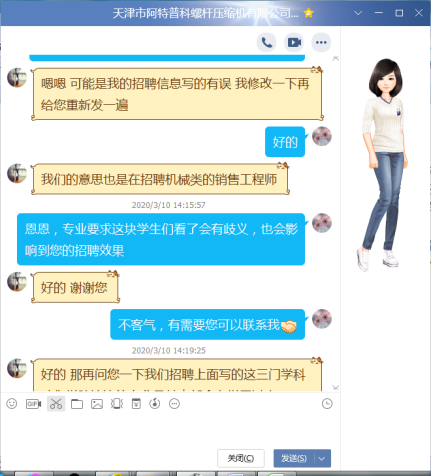Open the red packet tool
Image resolution: width=431 pixels, height=476 pixels.
click(136, 404)
